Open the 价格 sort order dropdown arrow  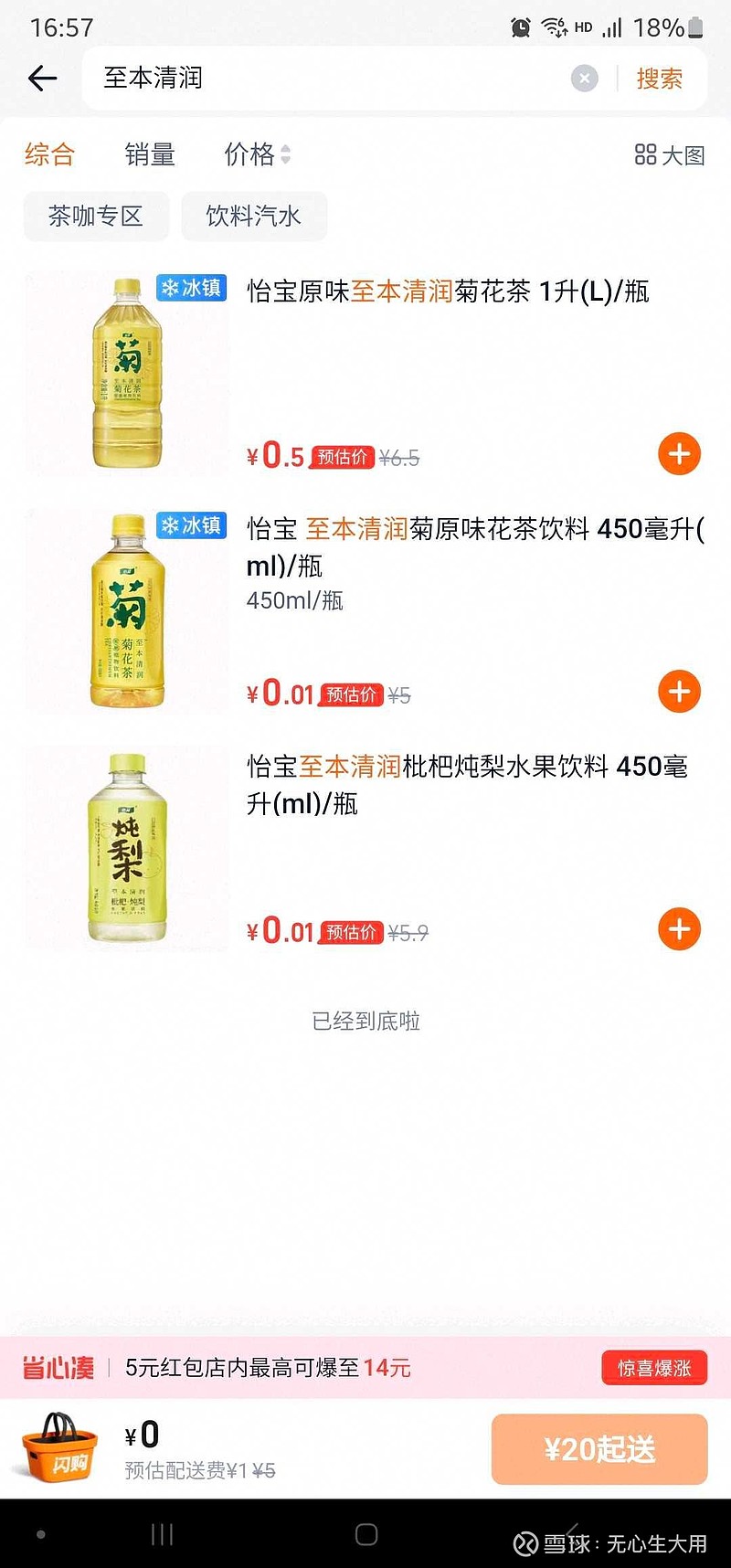(286, 155)
